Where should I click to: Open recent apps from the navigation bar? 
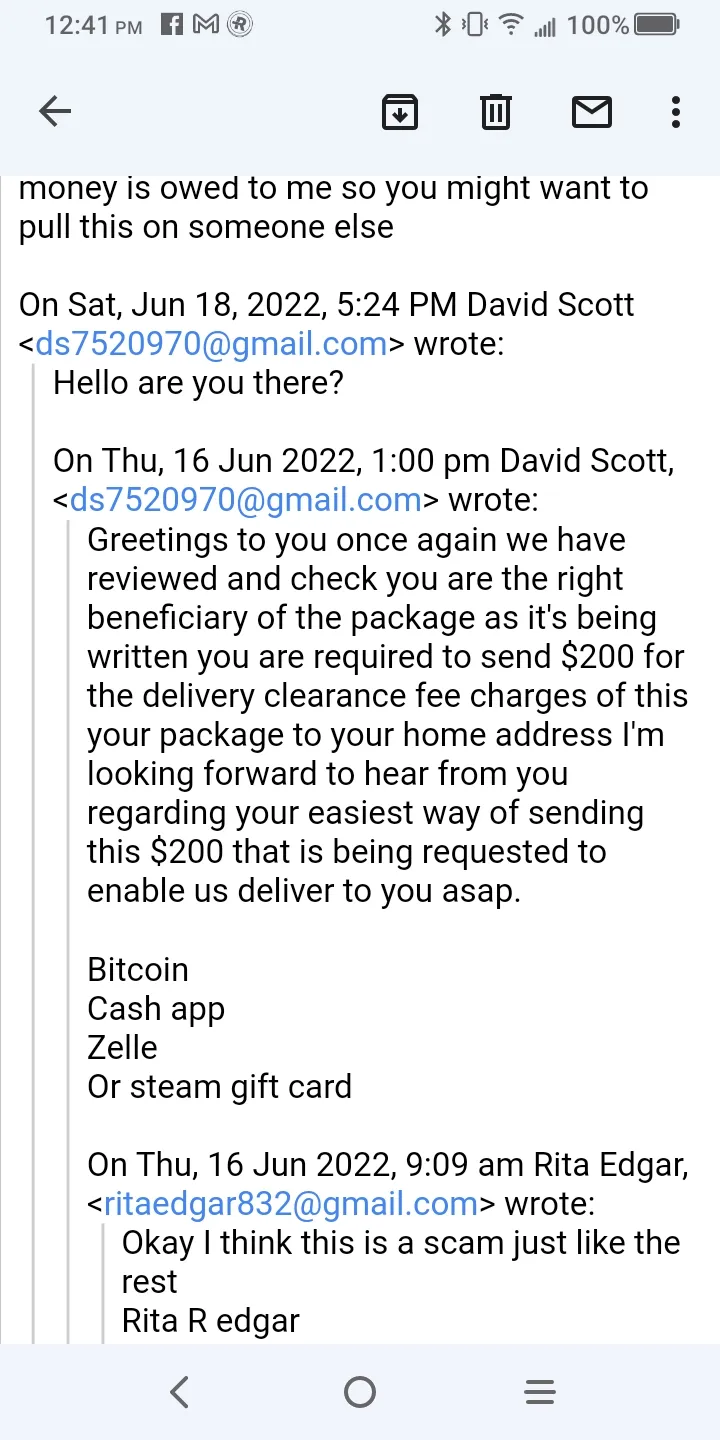[540, 1392]
